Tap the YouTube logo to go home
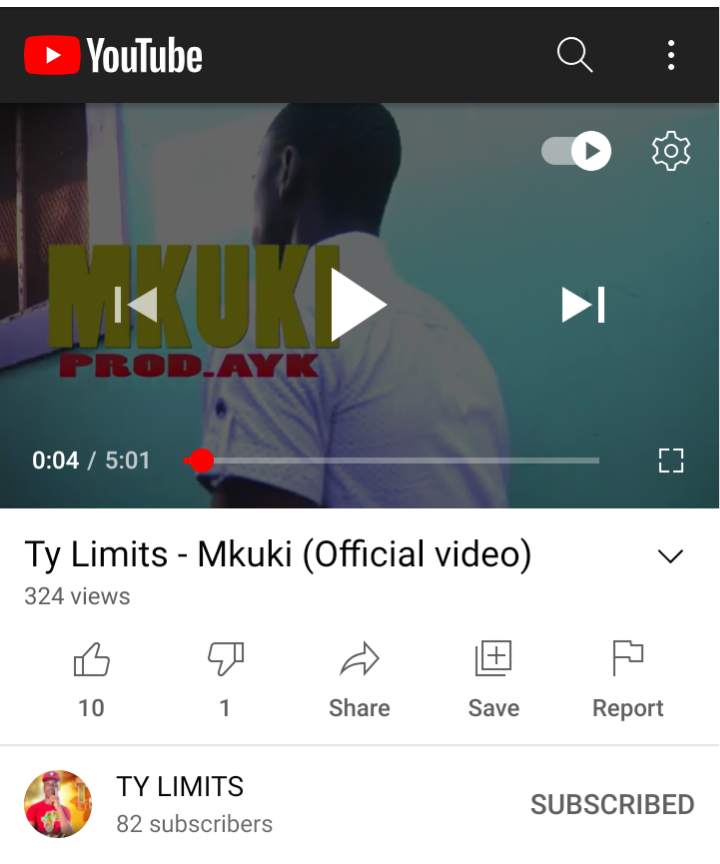 (113, 55)
